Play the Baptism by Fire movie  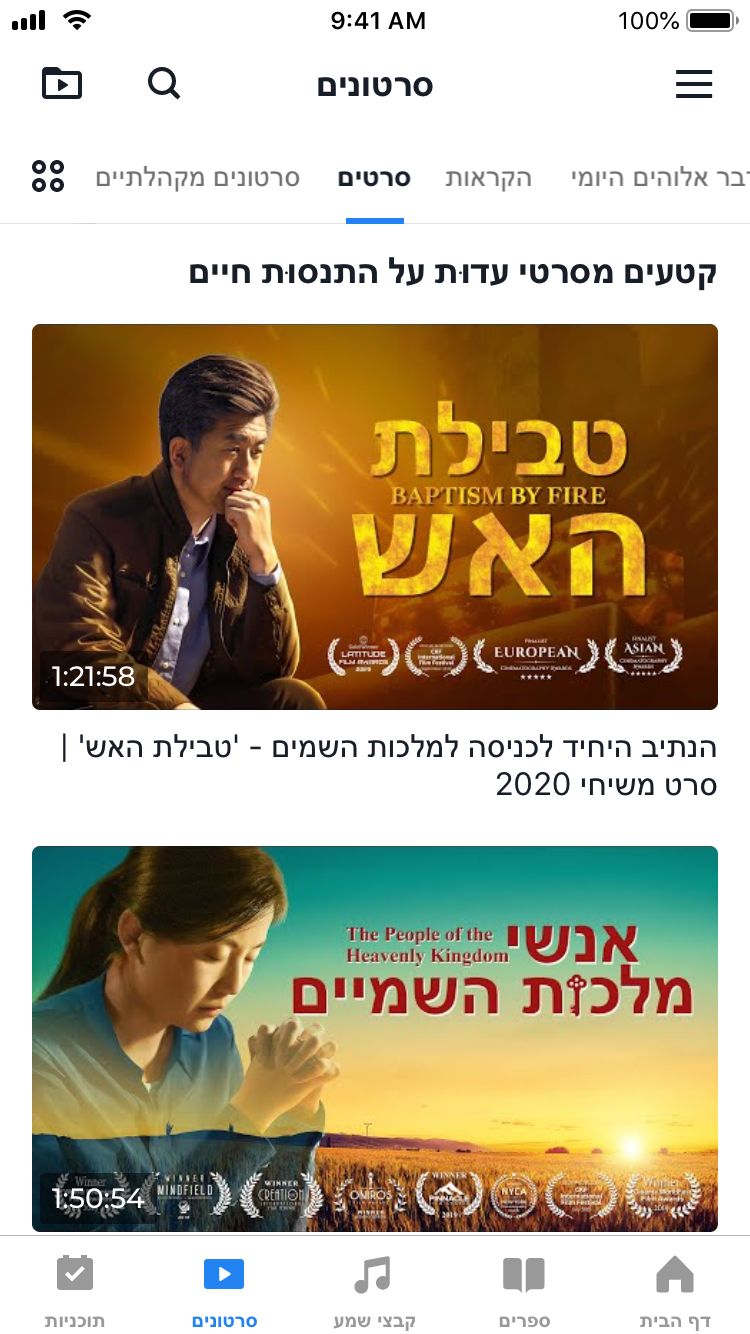pos(375,516)
